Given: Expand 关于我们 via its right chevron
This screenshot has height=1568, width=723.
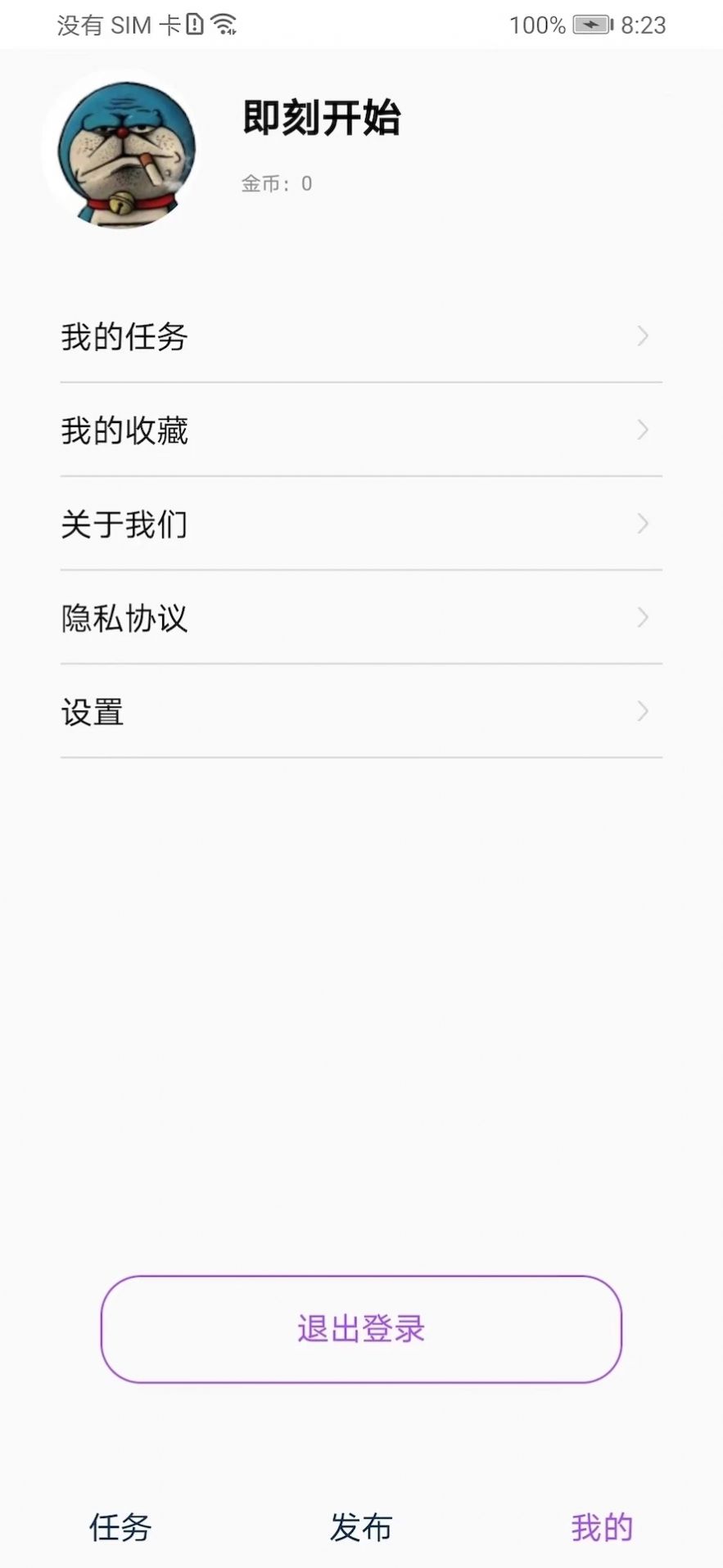Looking at the screenshot, I should (x=642, y=525).
